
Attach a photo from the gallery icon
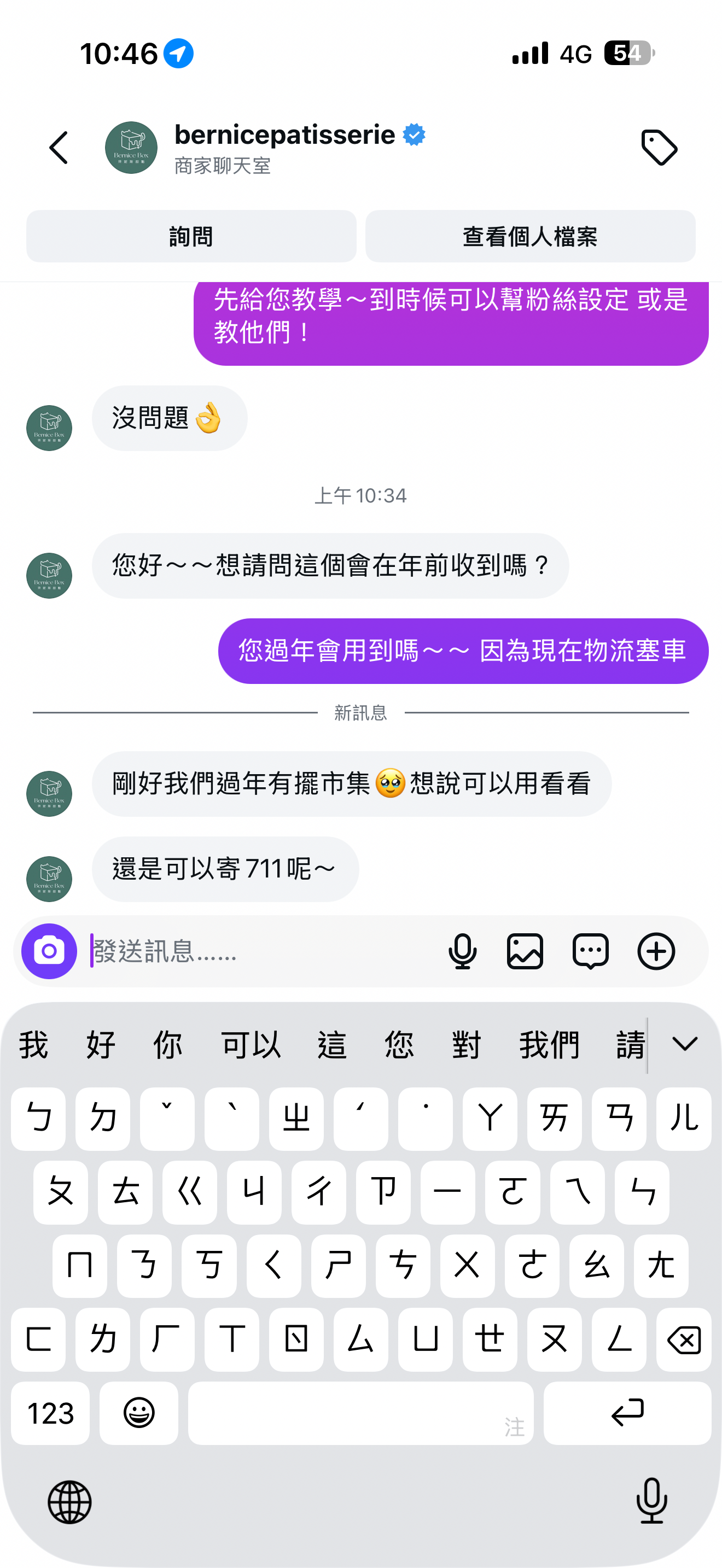pyautogui.click(x=525, y=951)
